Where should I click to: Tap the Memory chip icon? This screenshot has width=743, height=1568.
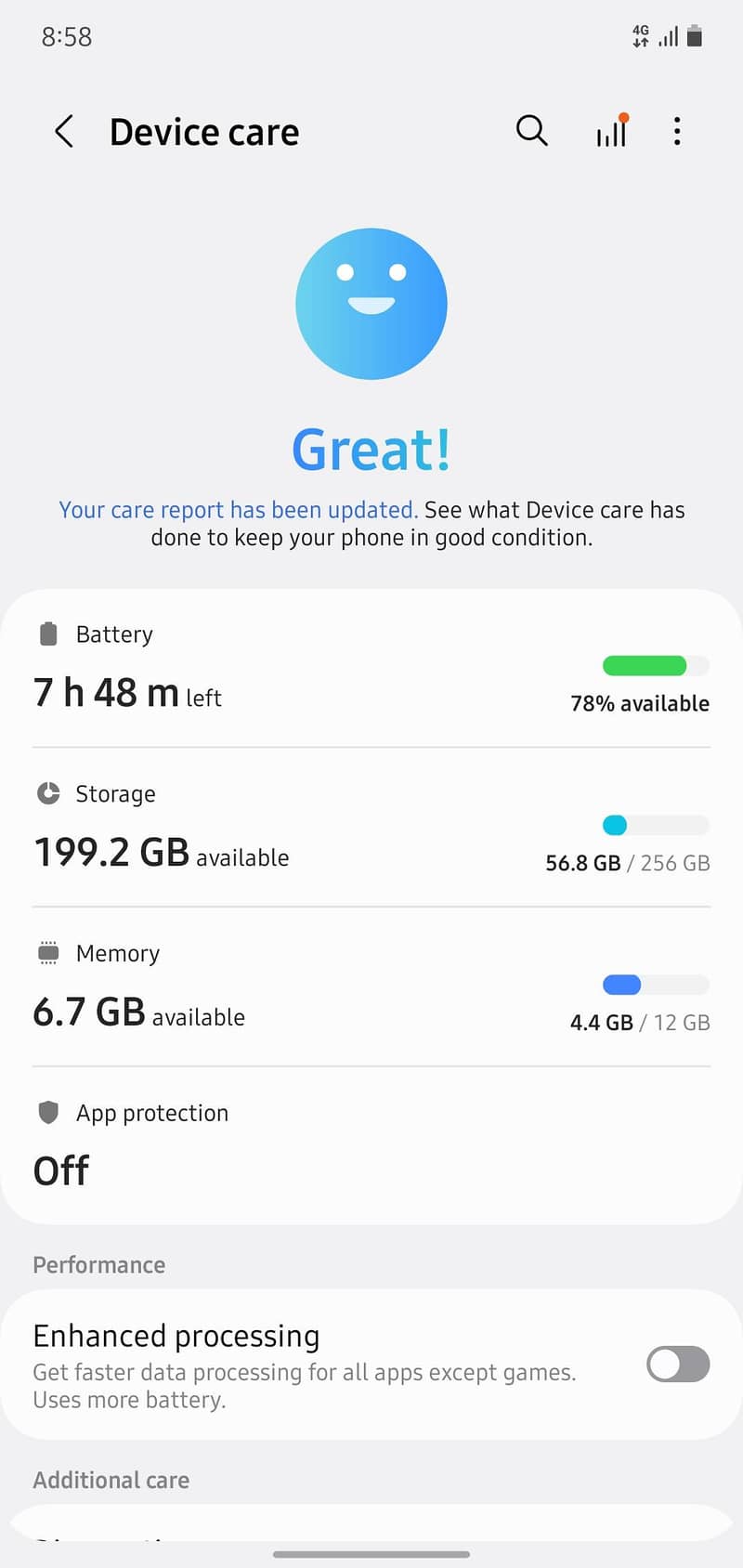pos(47,952)
